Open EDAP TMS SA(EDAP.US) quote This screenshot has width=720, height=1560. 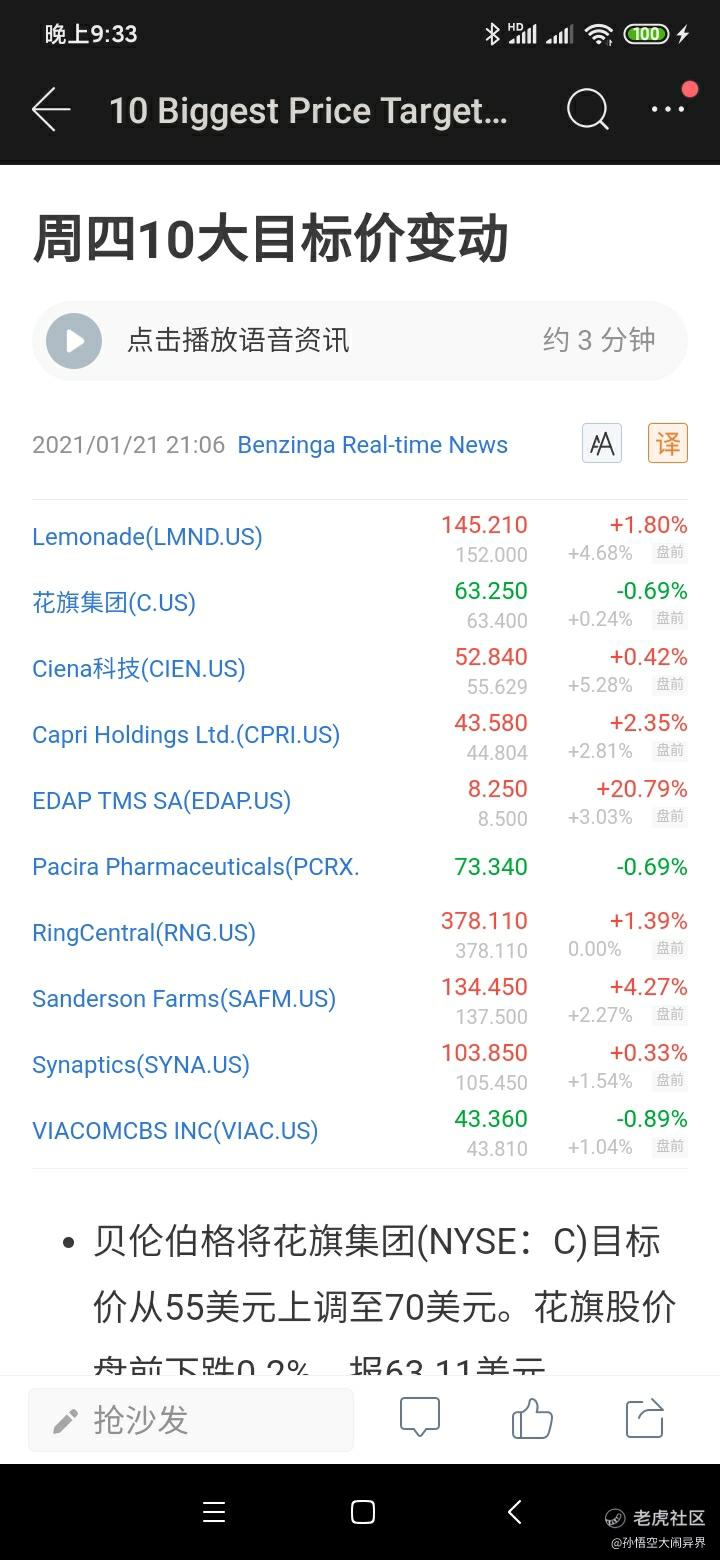pyautogui.click(x=360, y=802)
